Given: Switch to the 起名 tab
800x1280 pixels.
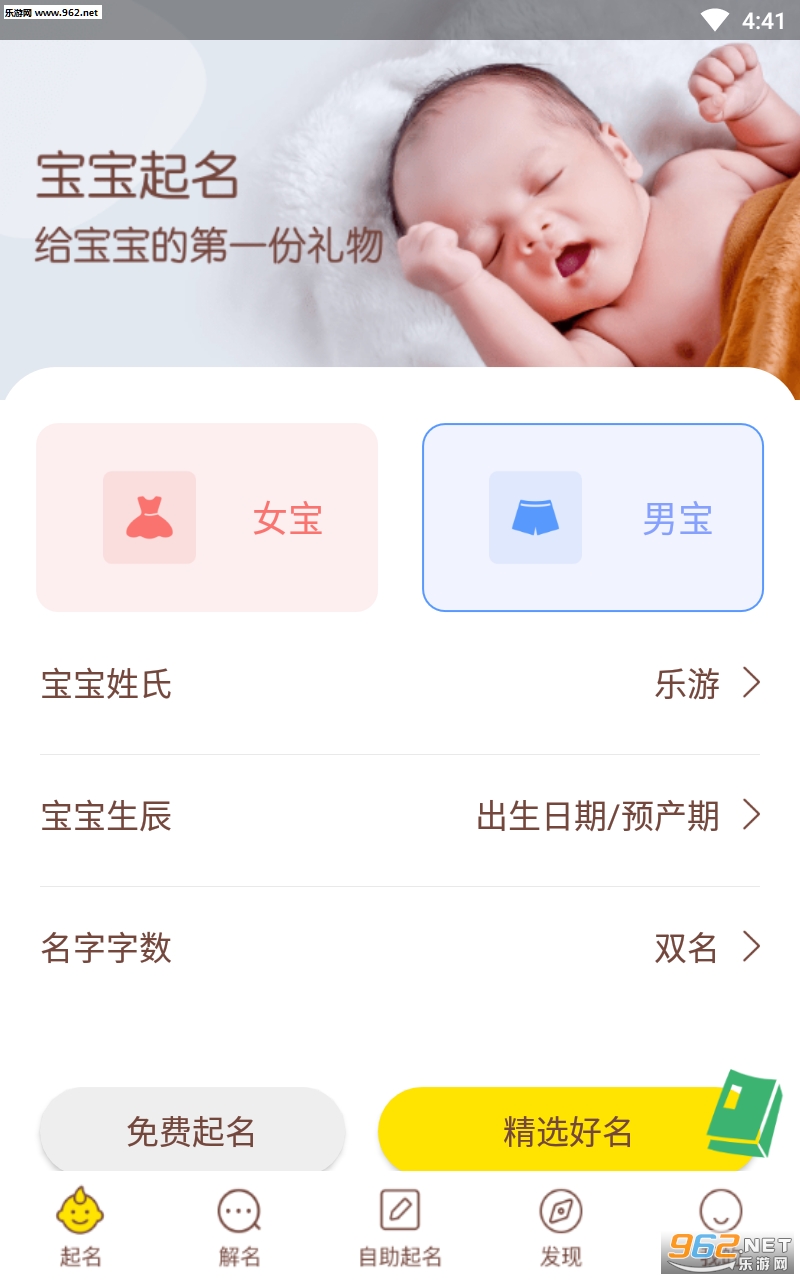Looking at the screenshot, I should click(x=80, y=1227).
